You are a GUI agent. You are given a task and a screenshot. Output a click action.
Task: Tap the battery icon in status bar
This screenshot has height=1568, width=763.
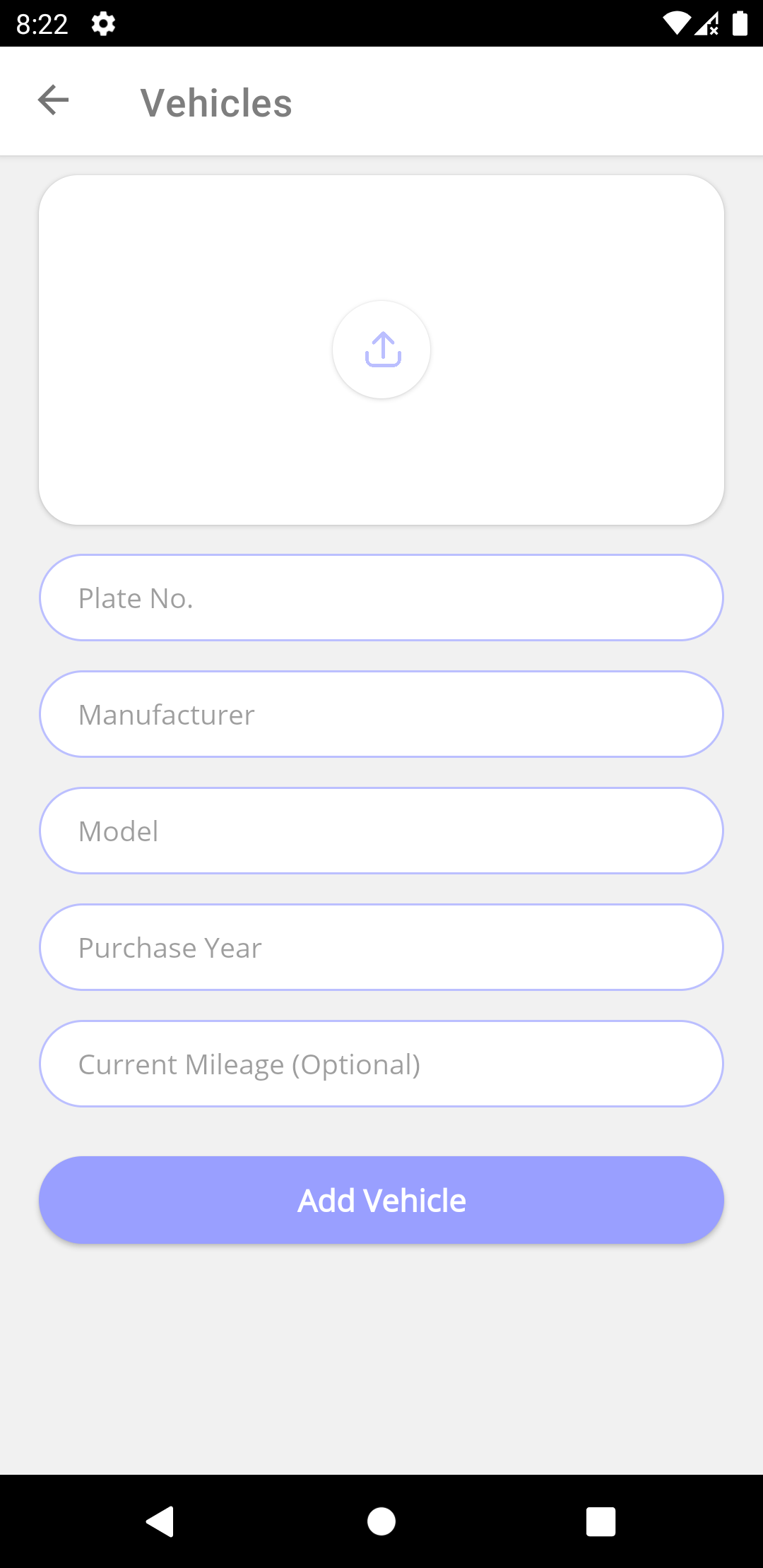740,23
